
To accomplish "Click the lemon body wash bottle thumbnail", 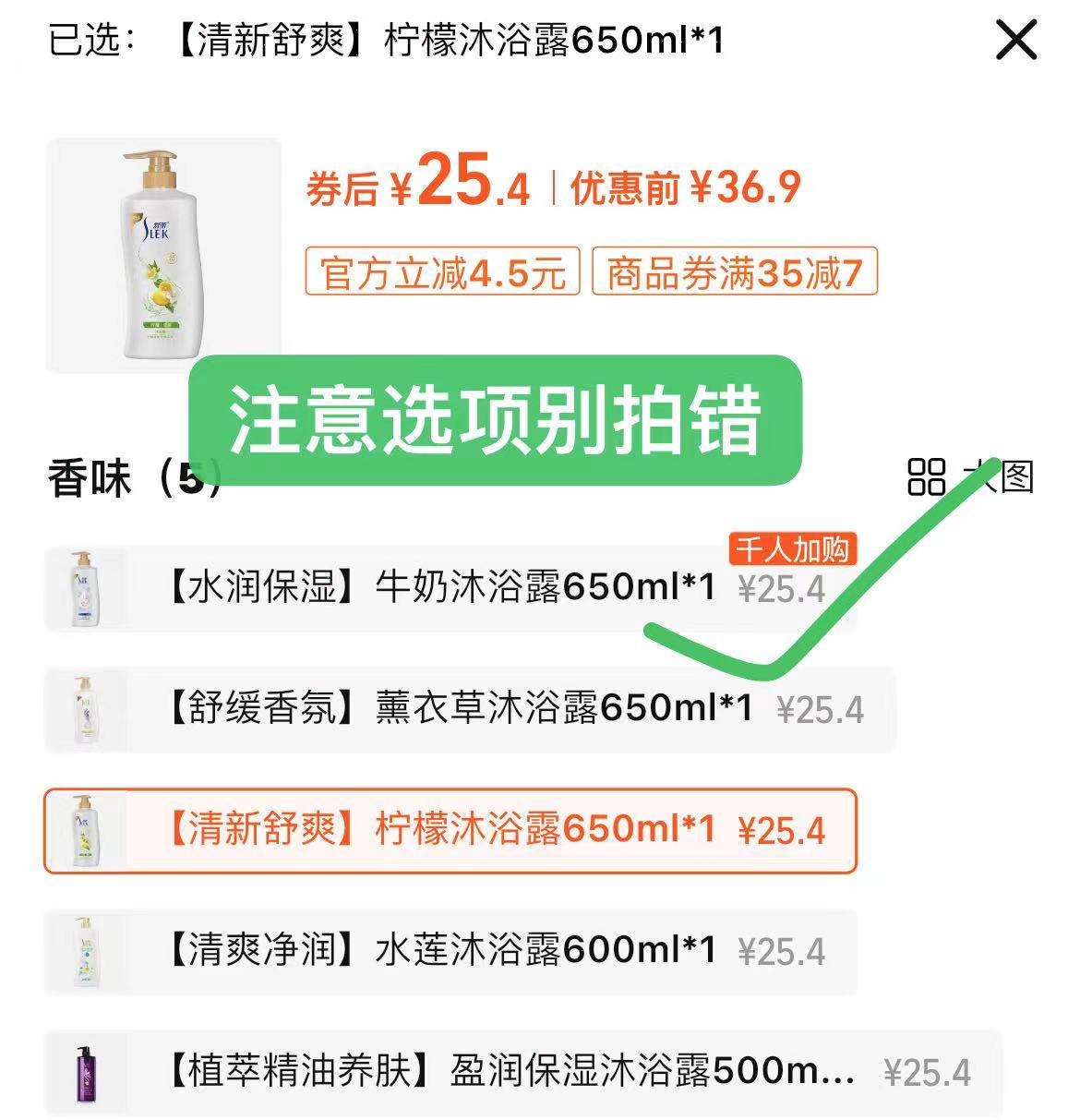I will click(x=85, y=831).
